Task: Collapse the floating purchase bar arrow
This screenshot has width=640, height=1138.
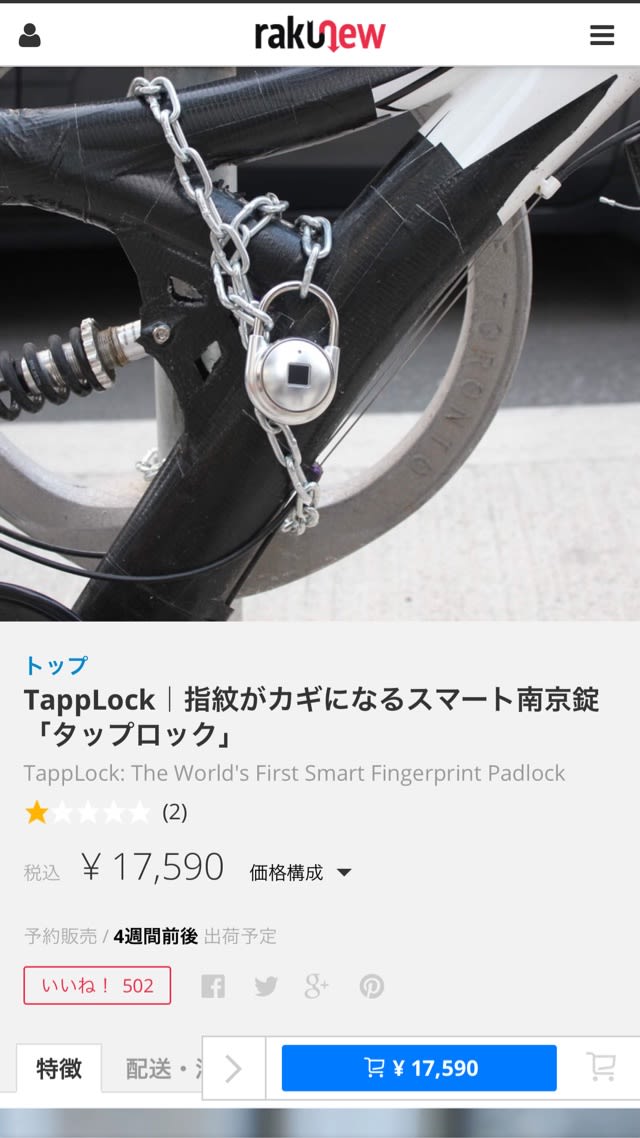Action: 234,1068
